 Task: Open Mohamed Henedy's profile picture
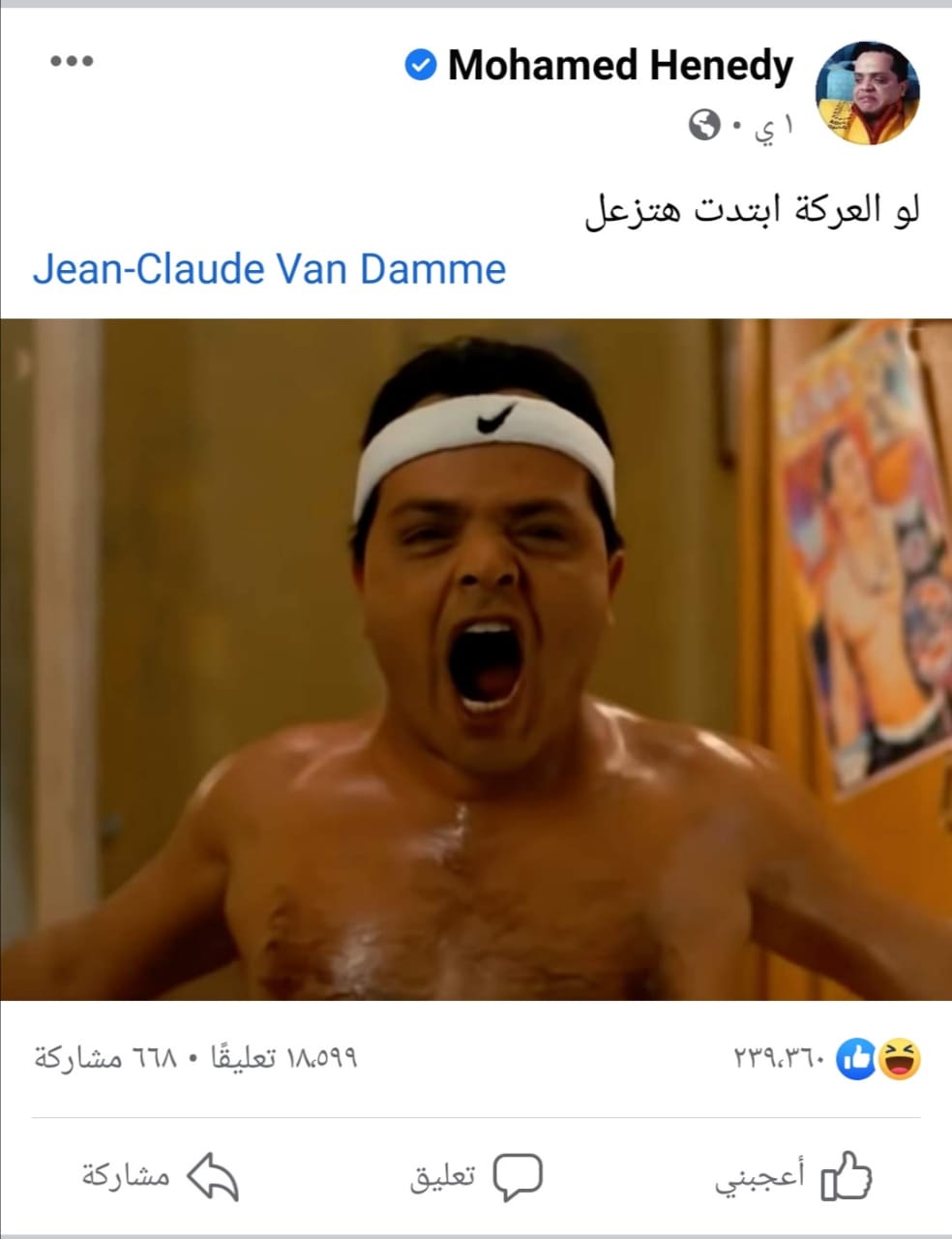868,92
